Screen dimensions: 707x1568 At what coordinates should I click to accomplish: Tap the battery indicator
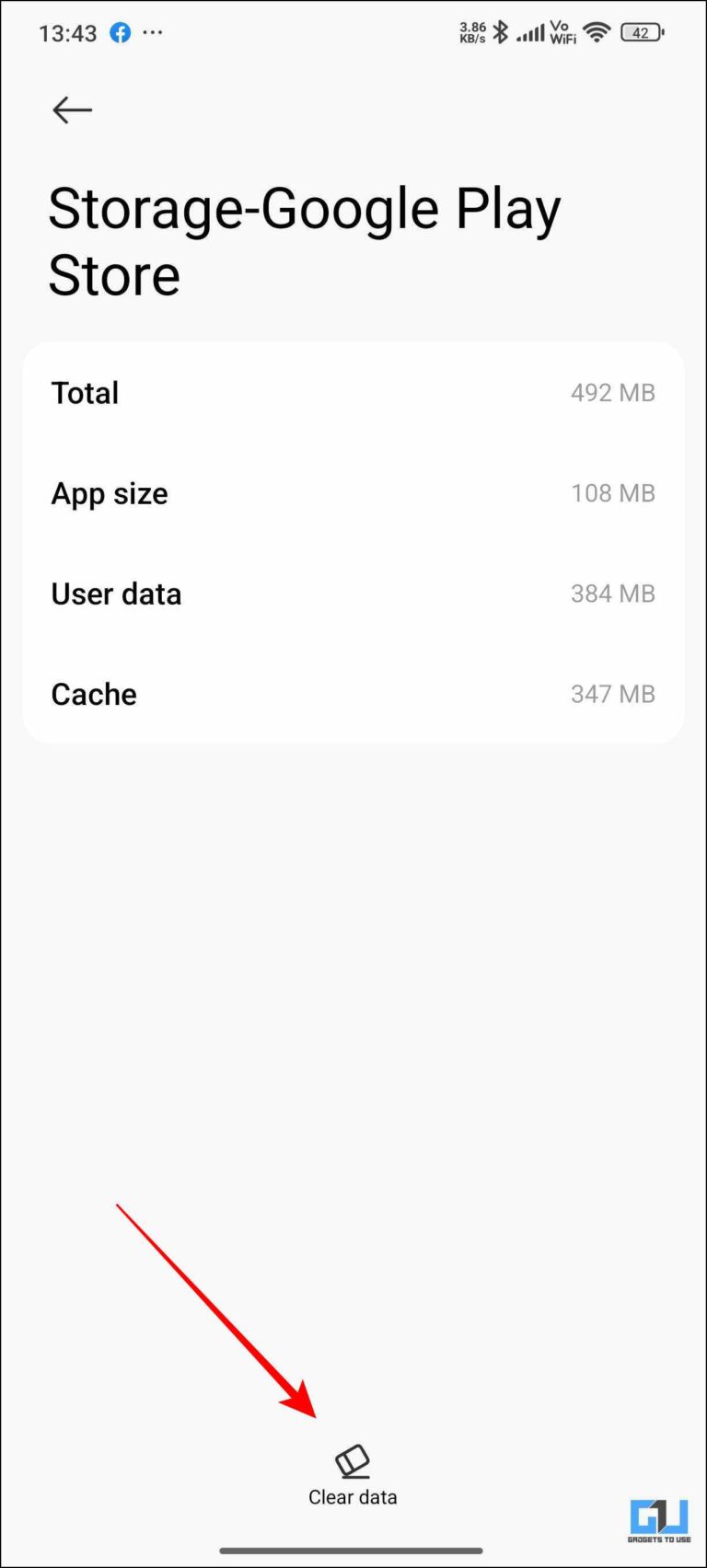[x=642, y=30]
